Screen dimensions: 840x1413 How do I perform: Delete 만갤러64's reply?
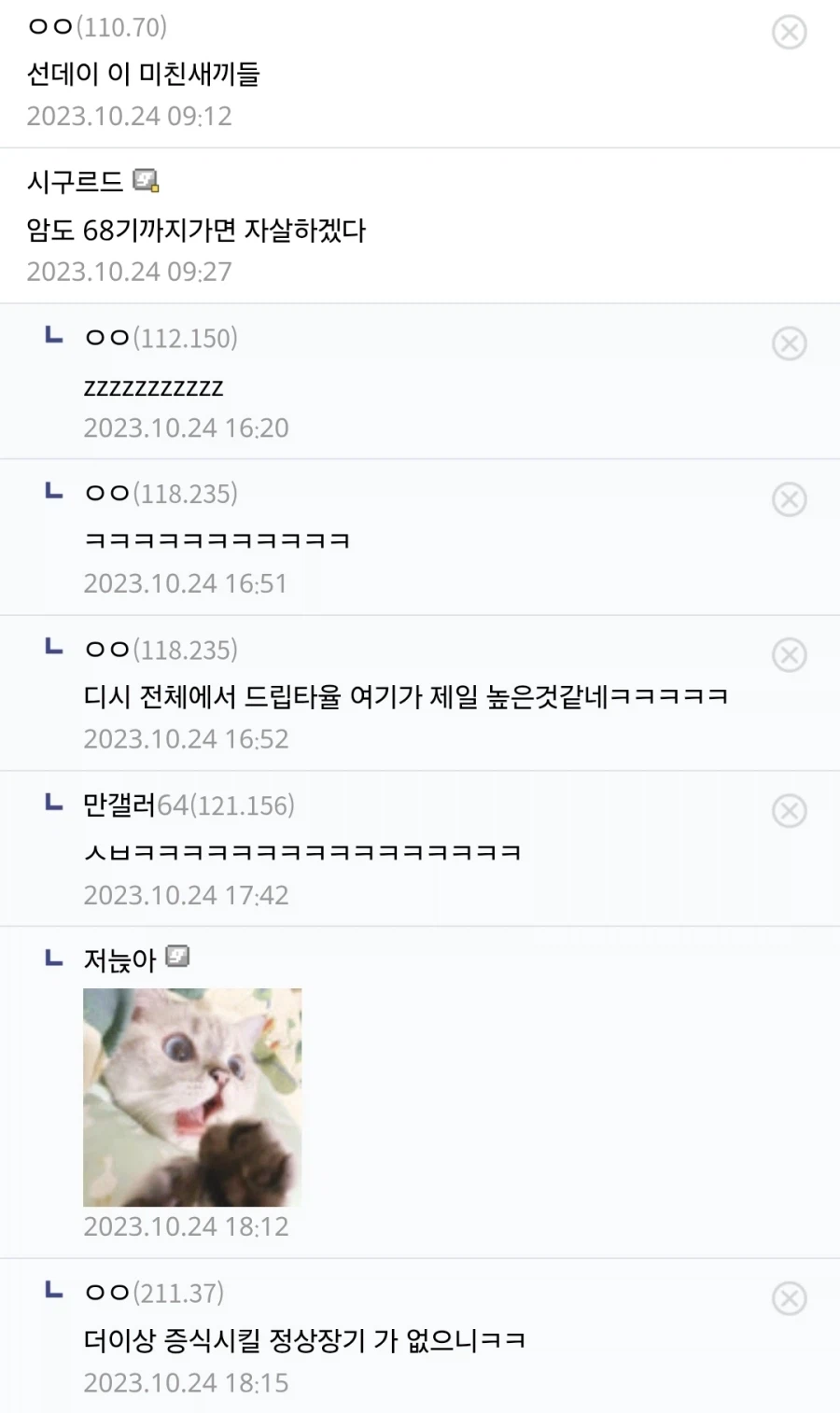tap(789, 811)
